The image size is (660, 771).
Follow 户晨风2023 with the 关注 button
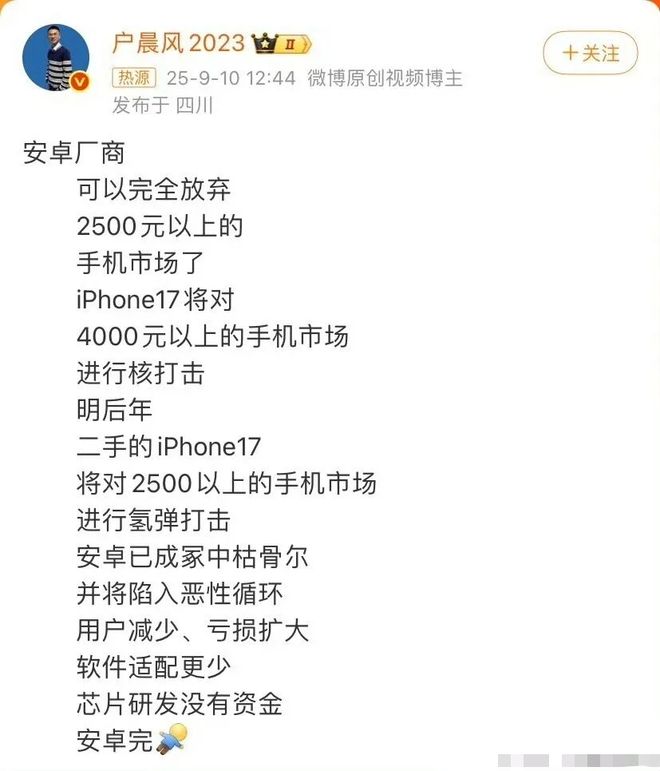pos(590,52)
